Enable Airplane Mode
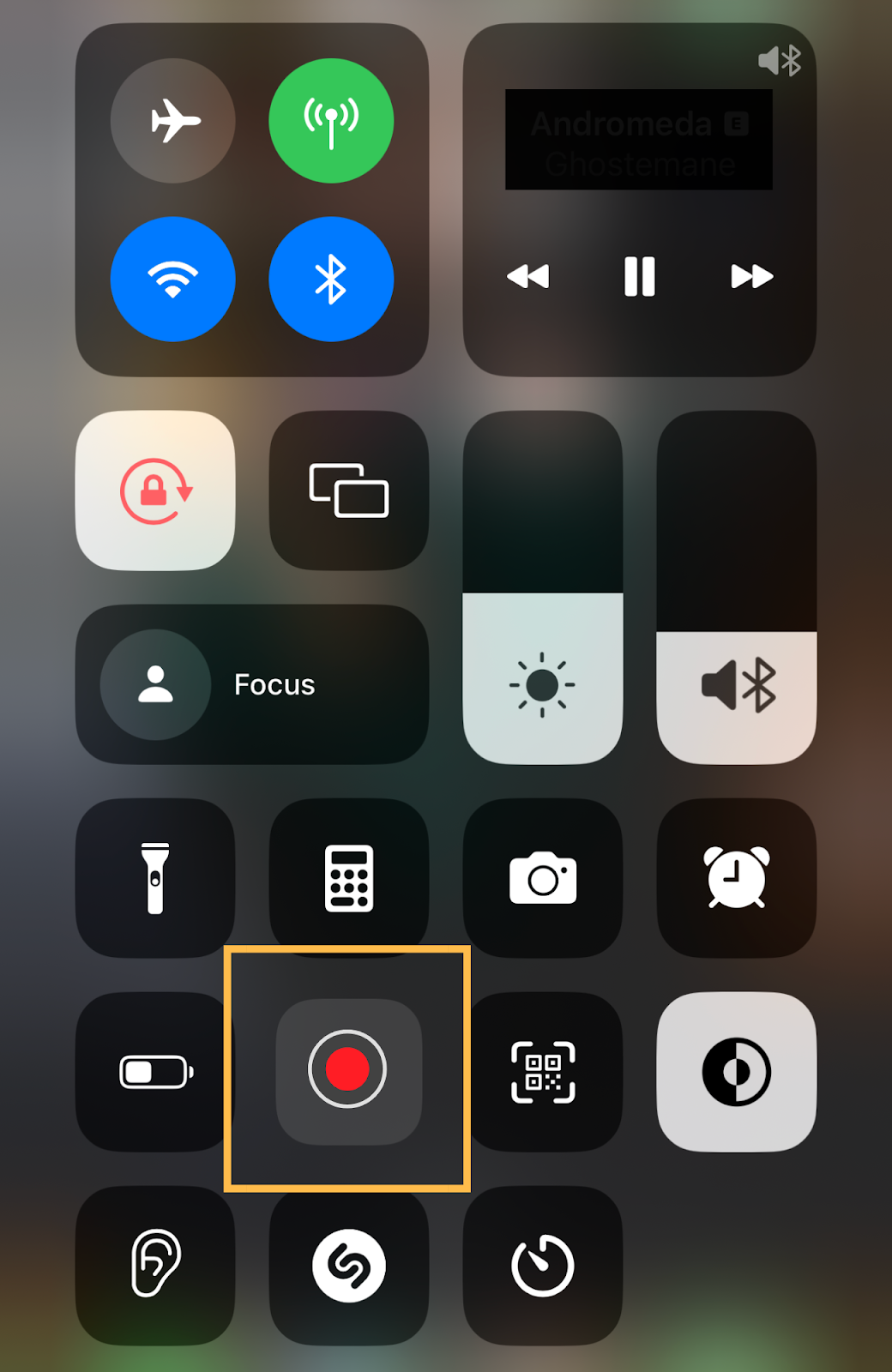The height and width of the screenshot is (1372, 892). [x=172, y=121]
